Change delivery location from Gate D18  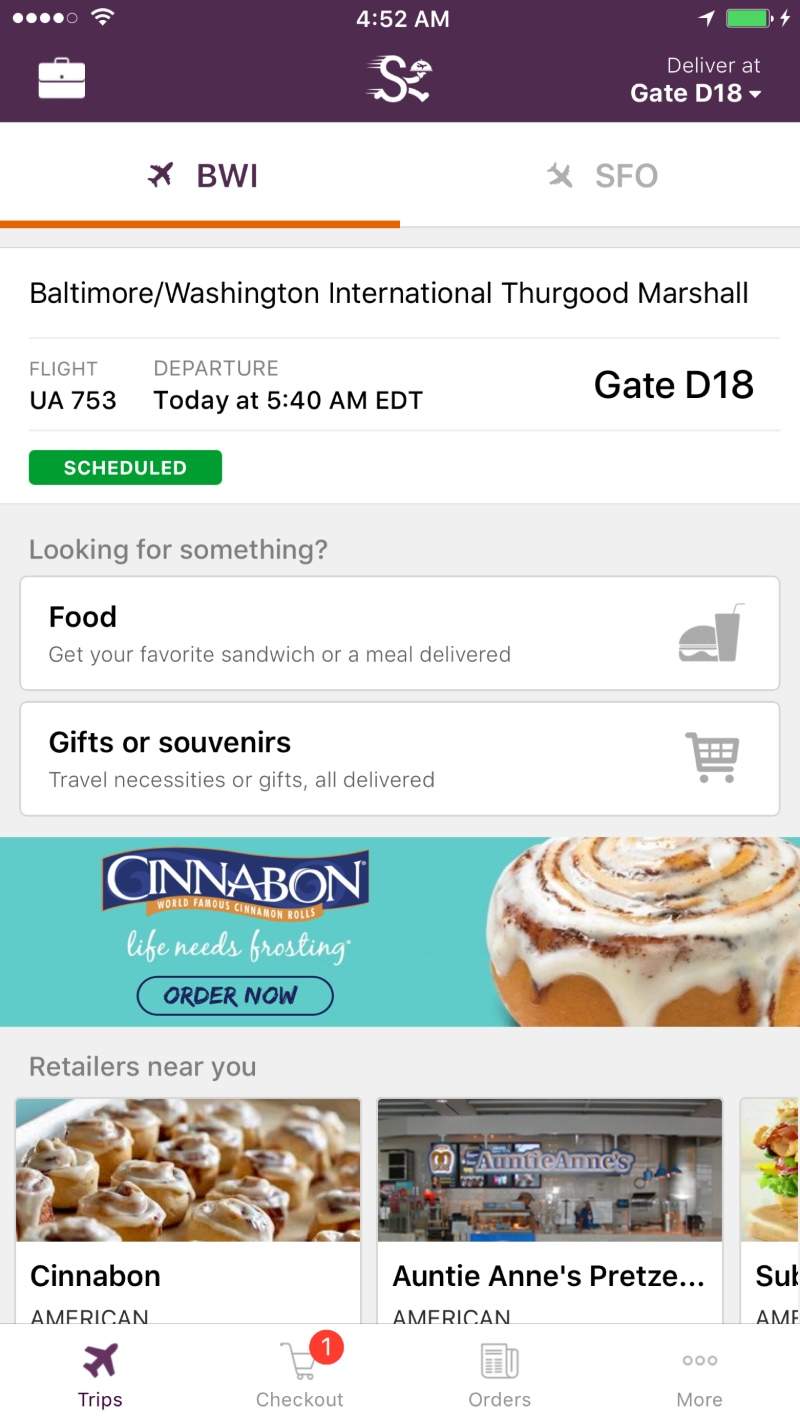click(695, 80)
